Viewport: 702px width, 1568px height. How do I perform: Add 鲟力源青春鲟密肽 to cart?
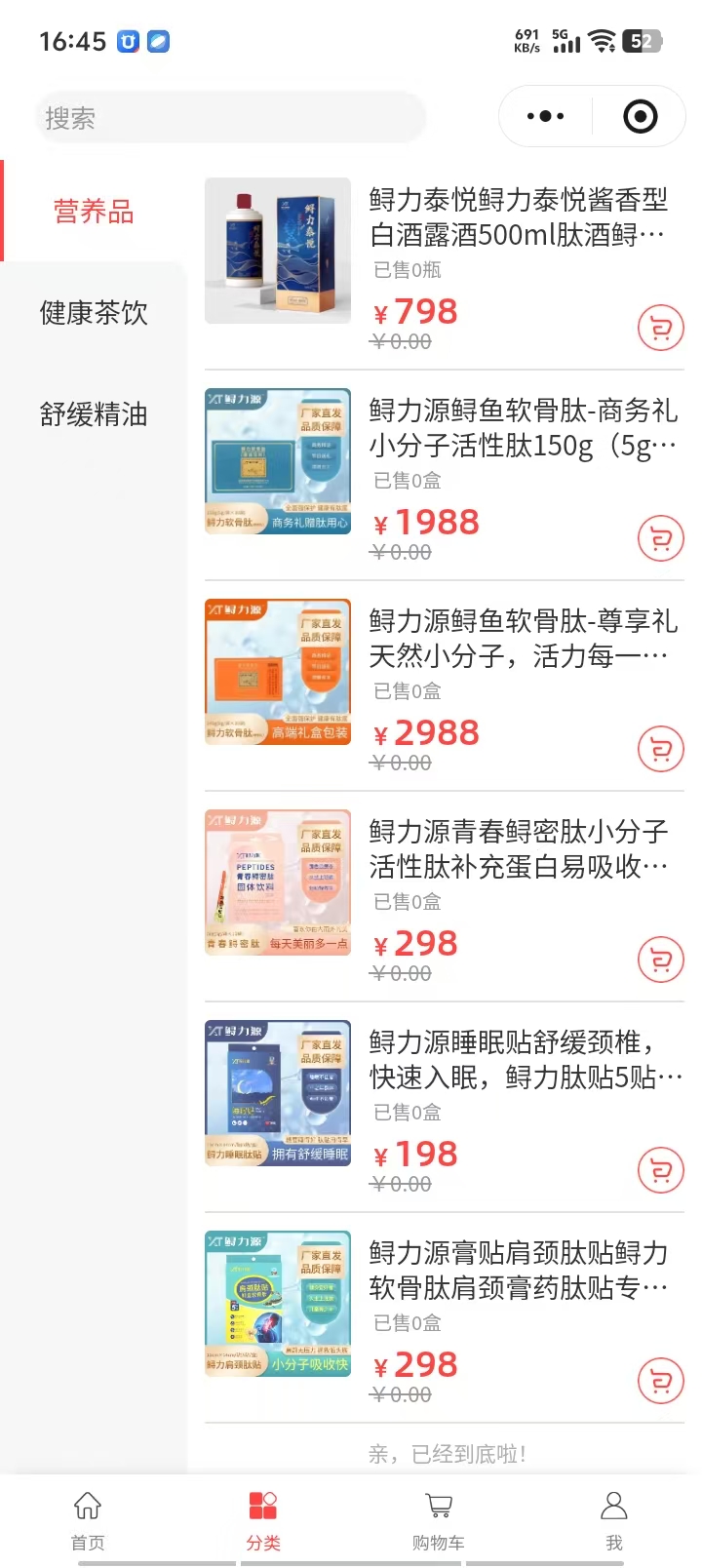pos(660,960)
